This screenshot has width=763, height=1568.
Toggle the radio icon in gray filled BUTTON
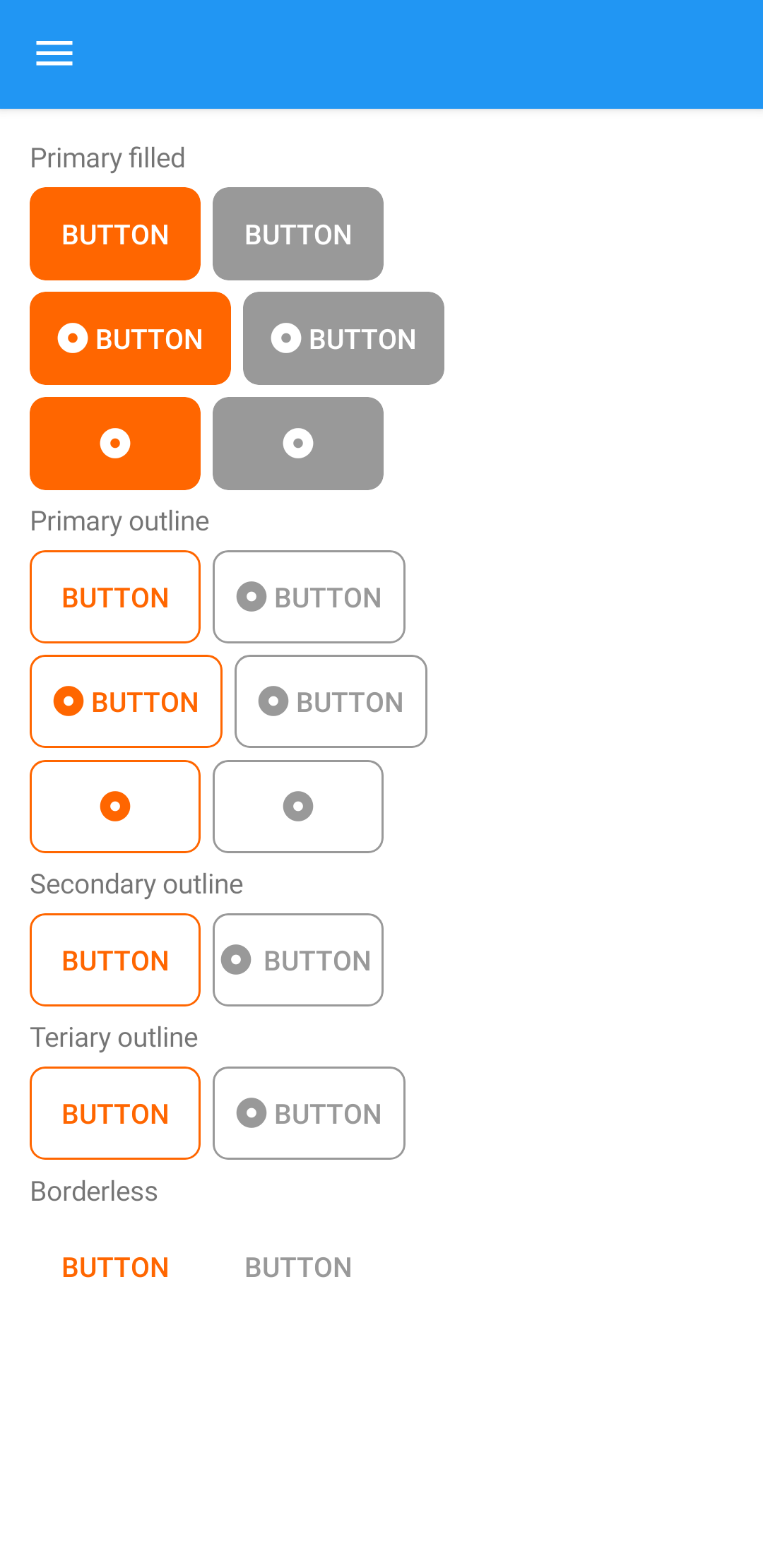point(286,338)
